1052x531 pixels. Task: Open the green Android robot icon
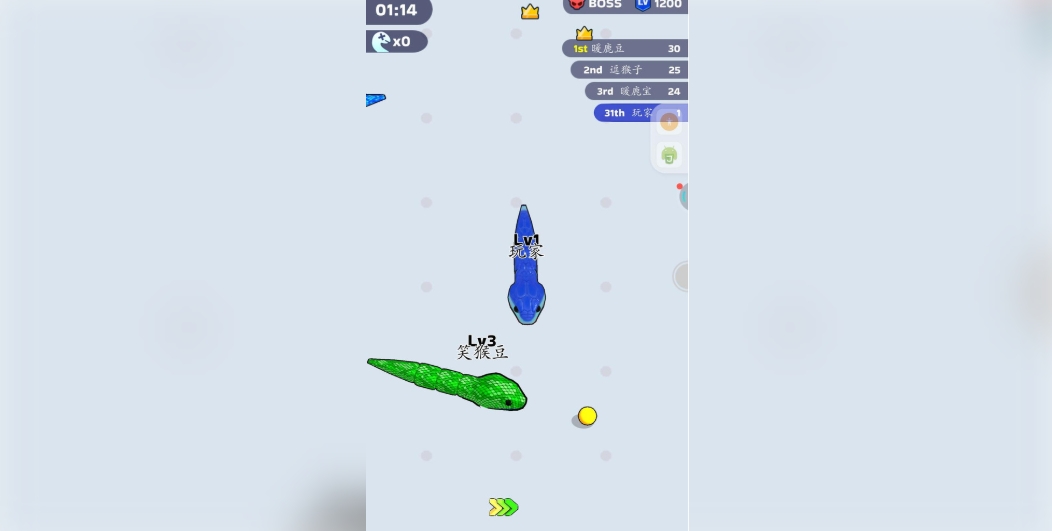click(669, 155)
